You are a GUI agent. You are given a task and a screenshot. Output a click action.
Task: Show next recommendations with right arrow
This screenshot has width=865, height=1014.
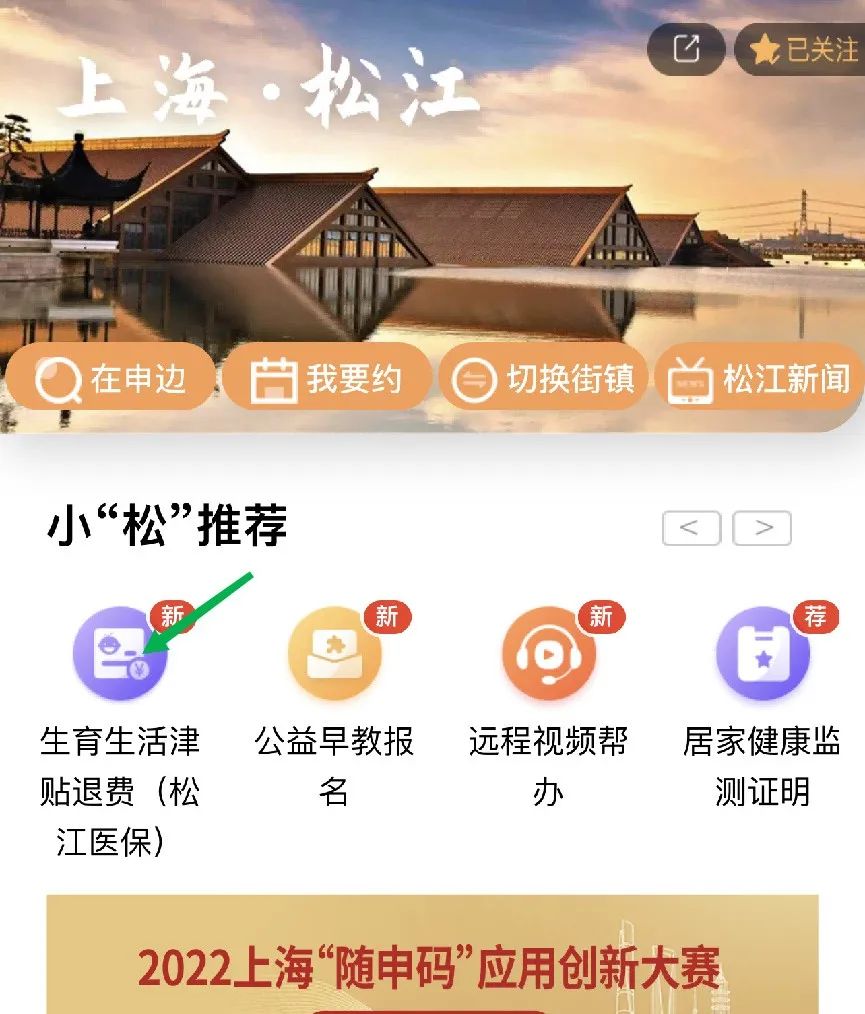[762, 528]
